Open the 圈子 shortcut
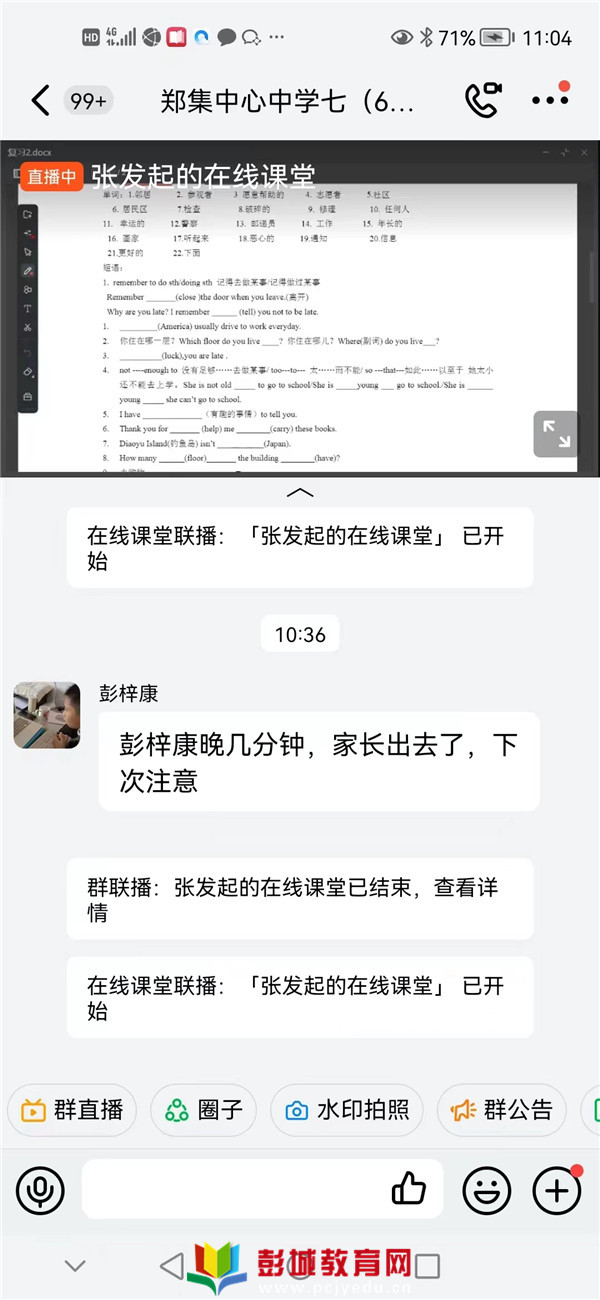The height and width of the screenshot is (1300, 600). pos(203,1109)
